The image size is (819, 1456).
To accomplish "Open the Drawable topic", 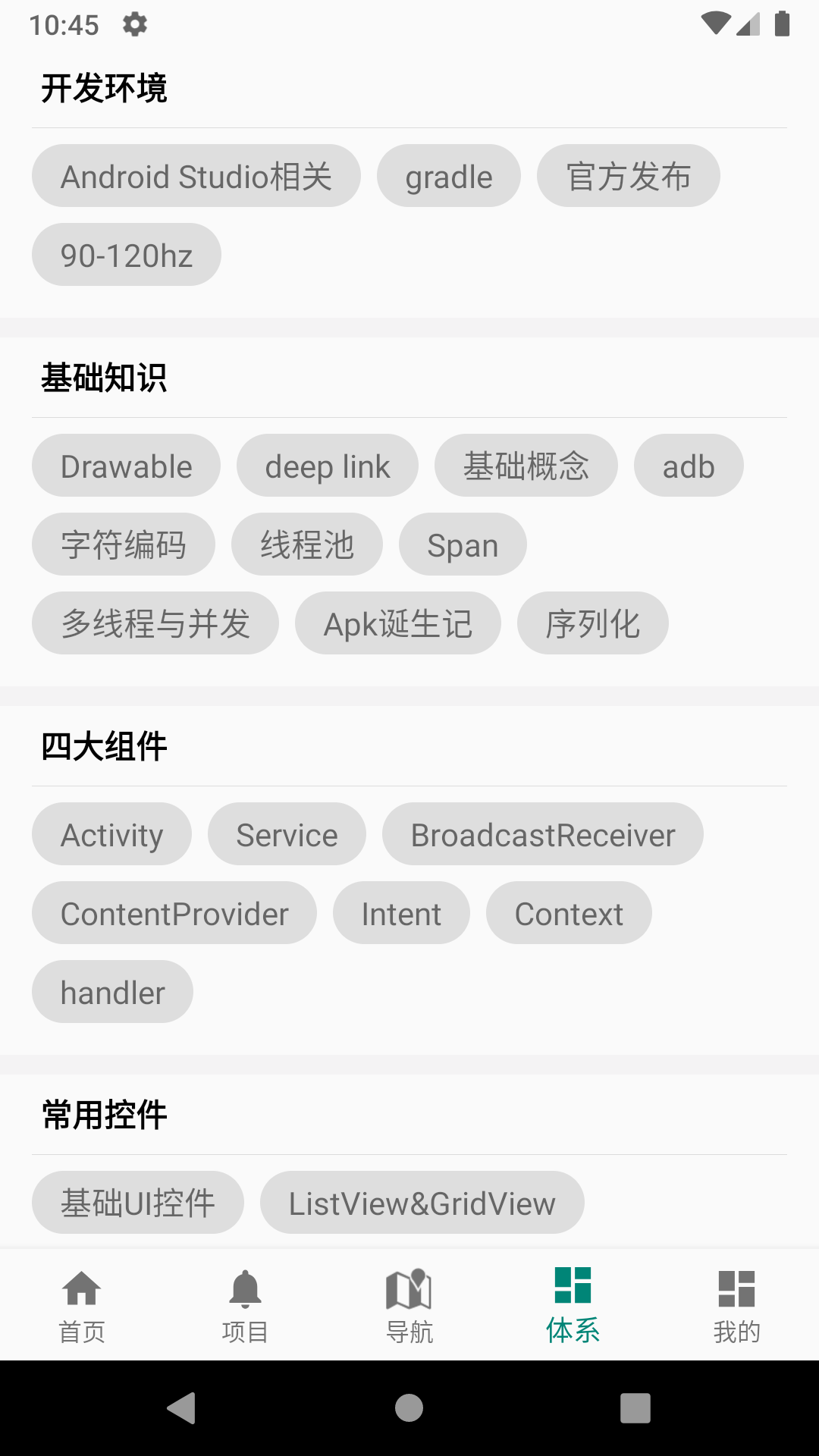I will 127,466.
